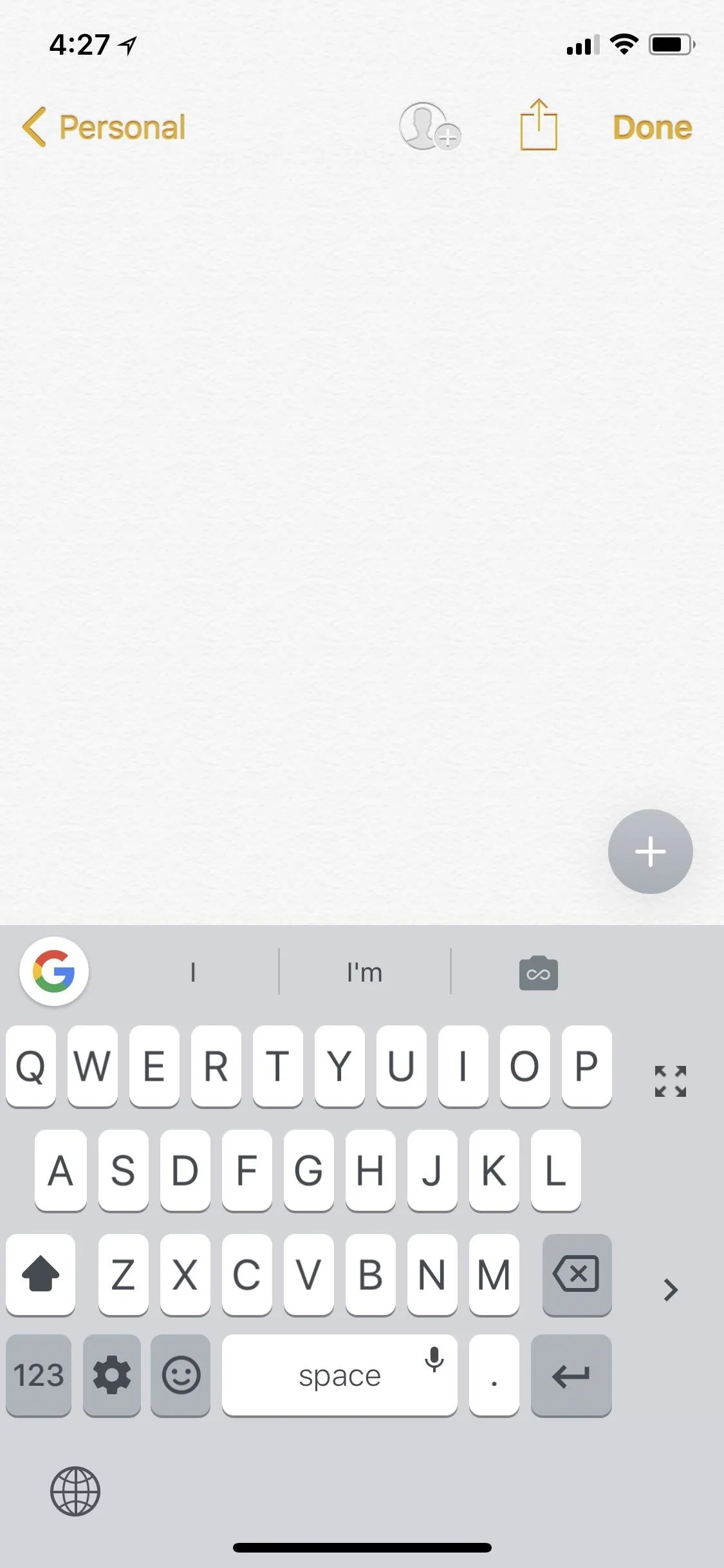724x1568 pixels.
Task: Open Google search in the keyboard
Action: tap(54, 971)
